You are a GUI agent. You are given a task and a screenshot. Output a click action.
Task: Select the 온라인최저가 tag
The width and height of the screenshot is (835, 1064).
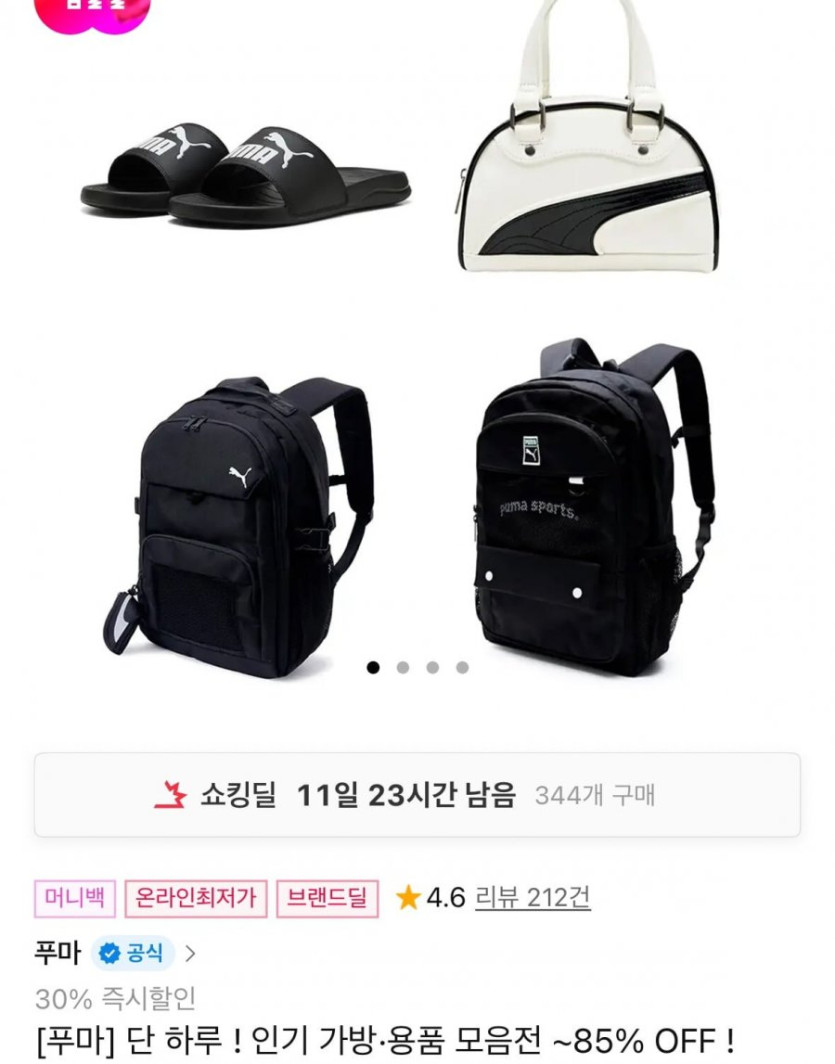[196, 898]
